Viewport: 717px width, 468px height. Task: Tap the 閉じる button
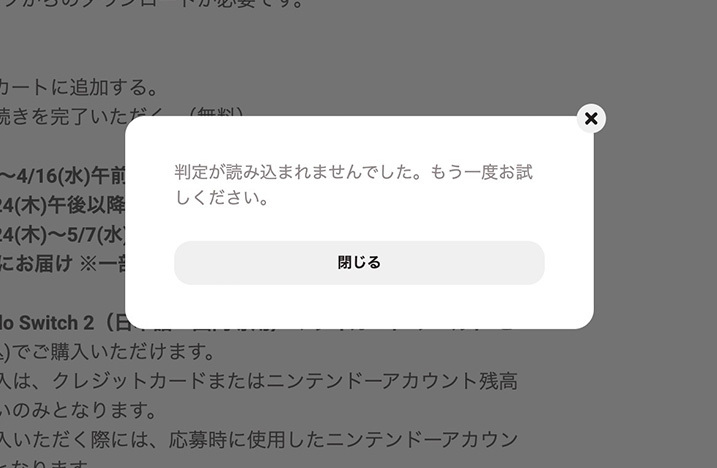(x=359, y=263)
